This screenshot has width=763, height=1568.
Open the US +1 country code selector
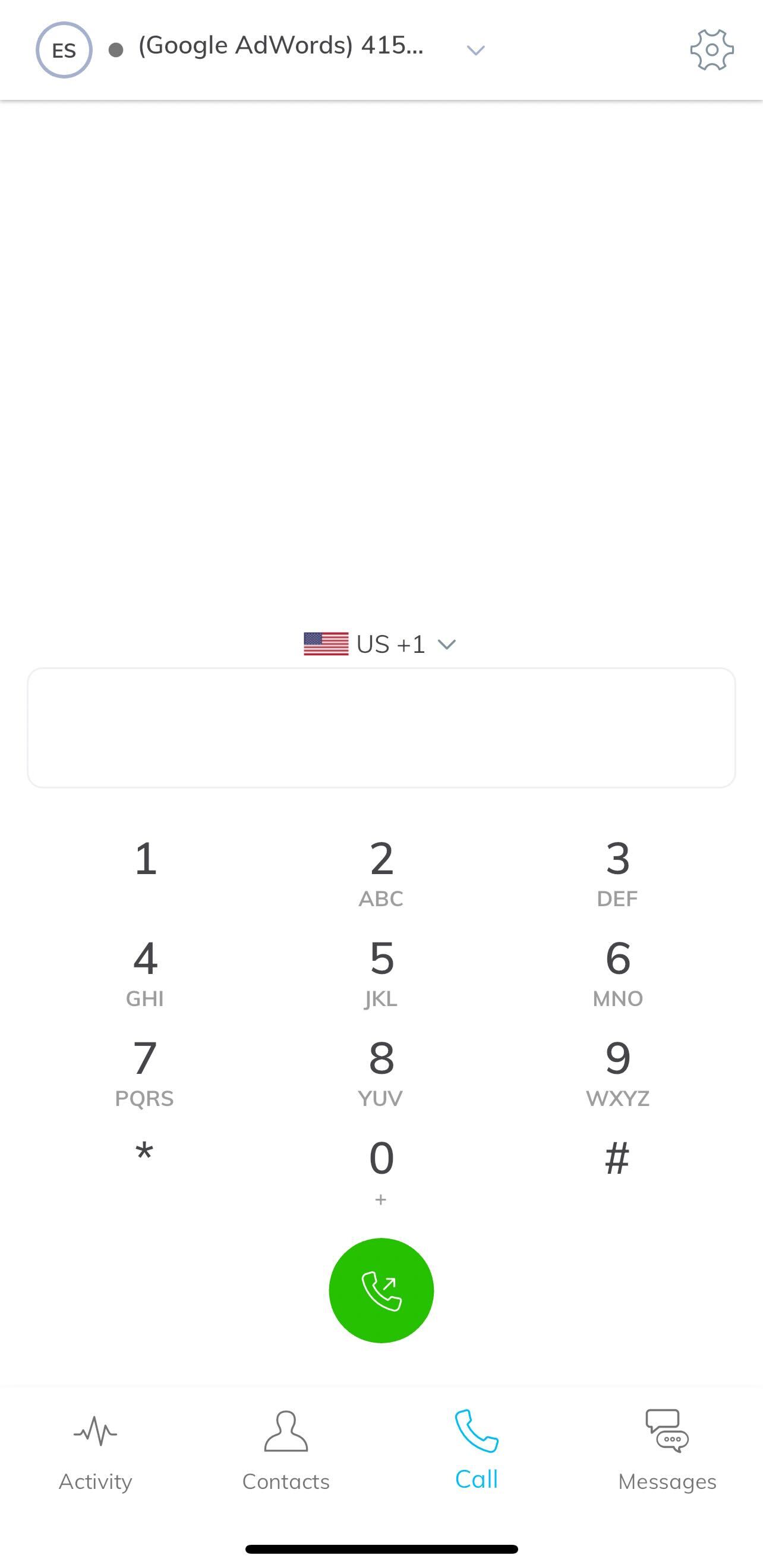tap(381, 644)
